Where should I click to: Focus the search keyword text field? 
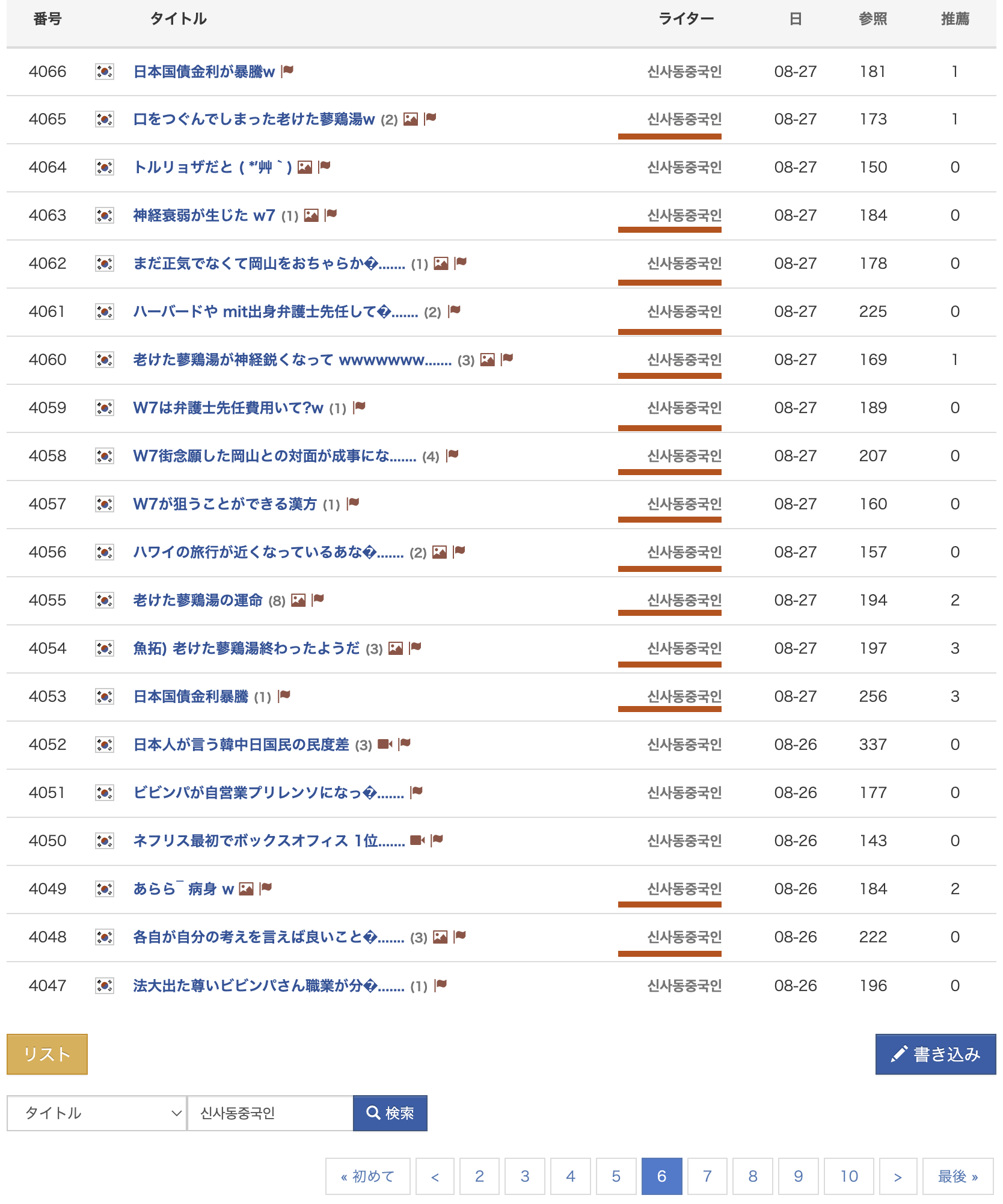pos(270,1113)
